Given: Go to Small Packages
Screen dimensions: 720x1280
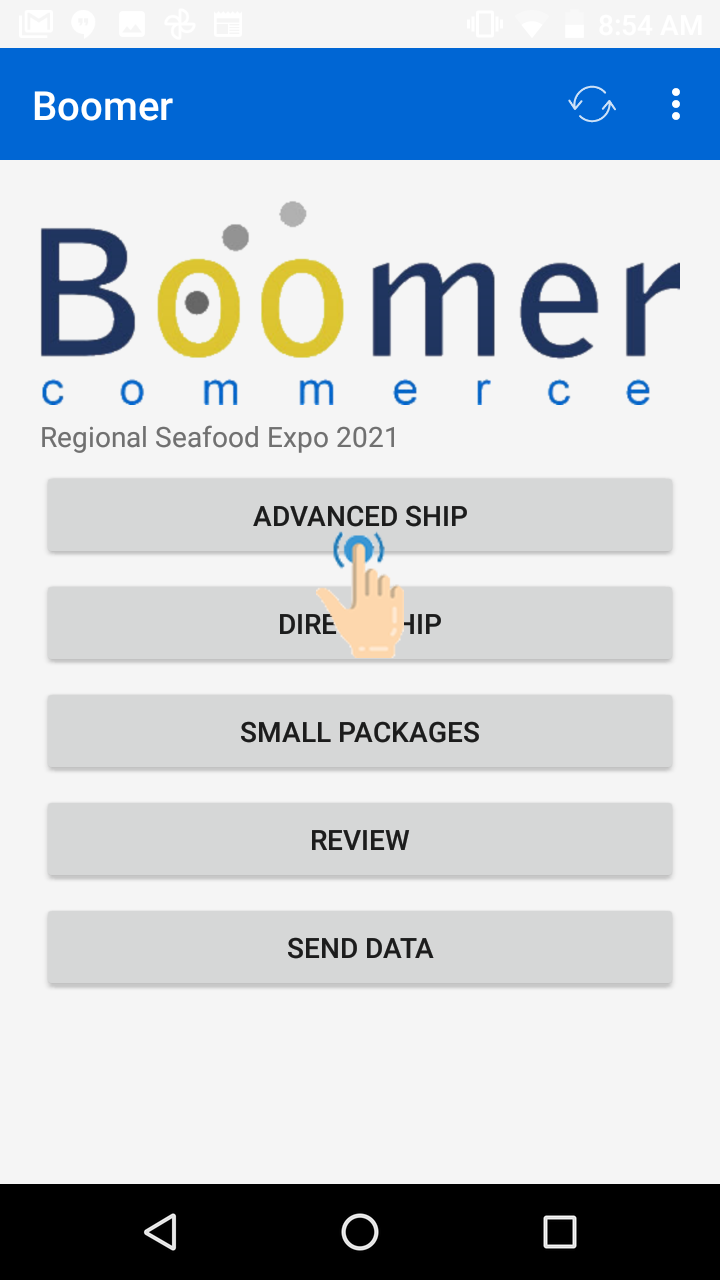Looking at the screenshot, I should click(x=360, y=731).
